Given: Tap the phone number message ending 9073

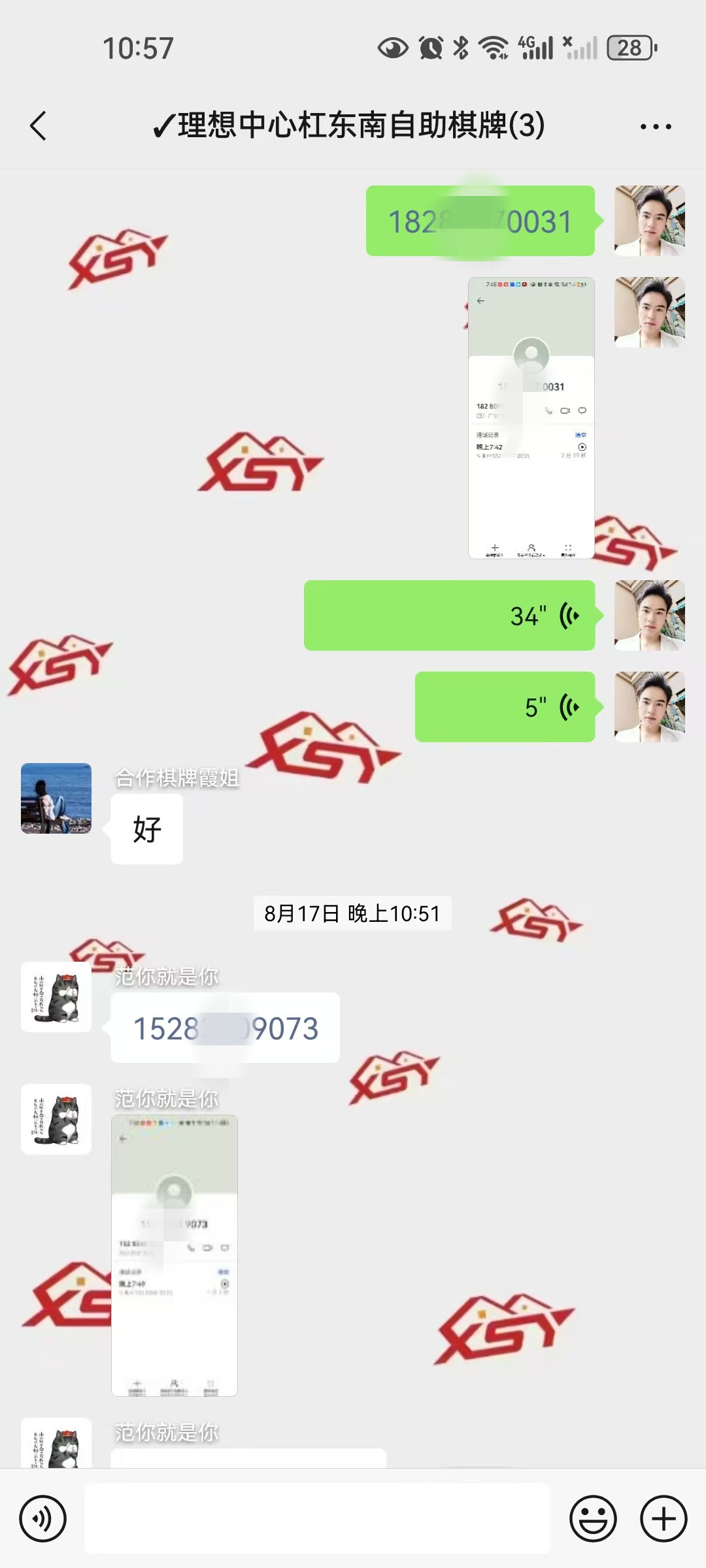Looking at the screenshot, I should point(226,1028).
